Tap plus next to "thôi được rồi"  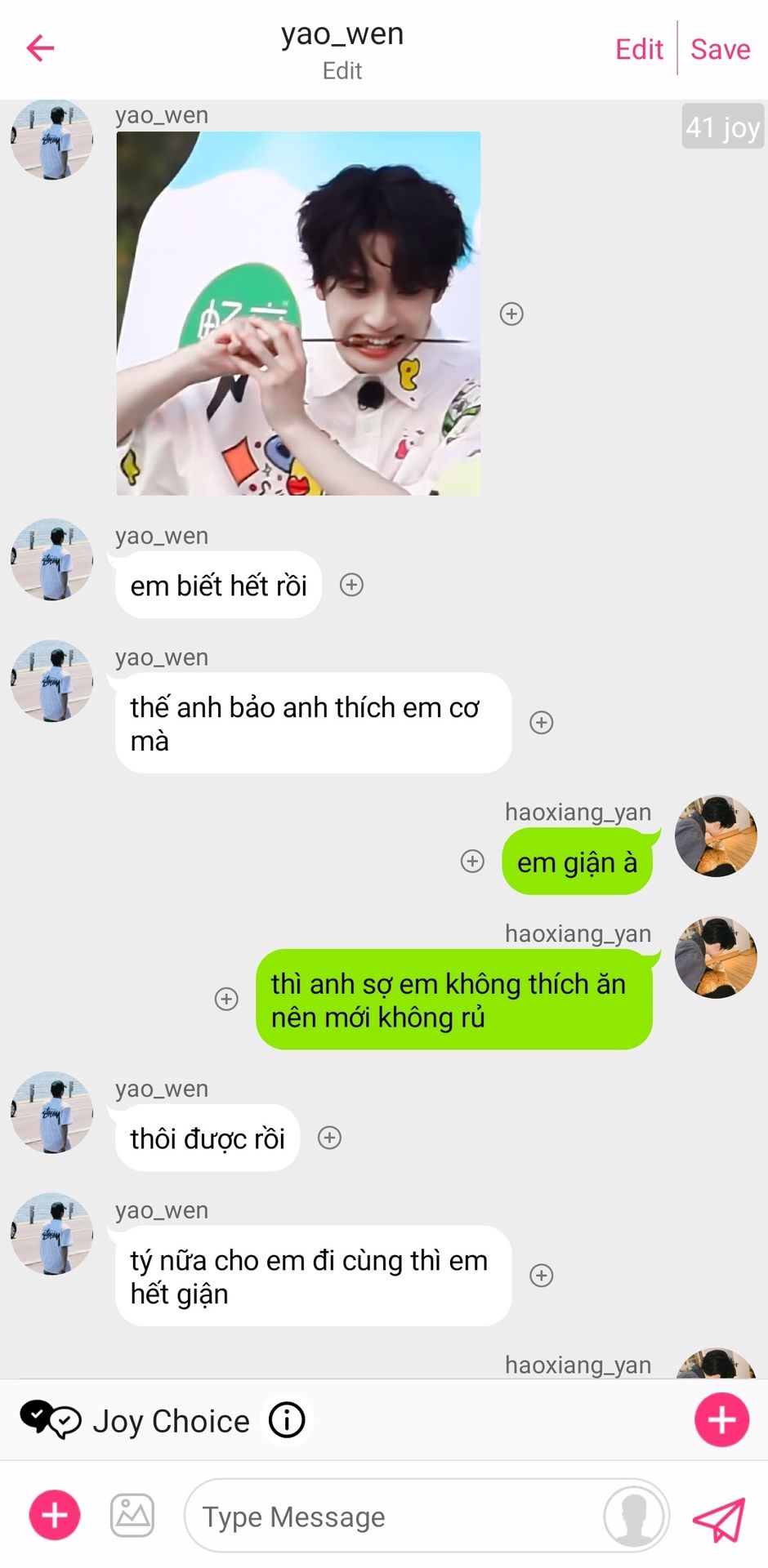[x=329, y=1138]
